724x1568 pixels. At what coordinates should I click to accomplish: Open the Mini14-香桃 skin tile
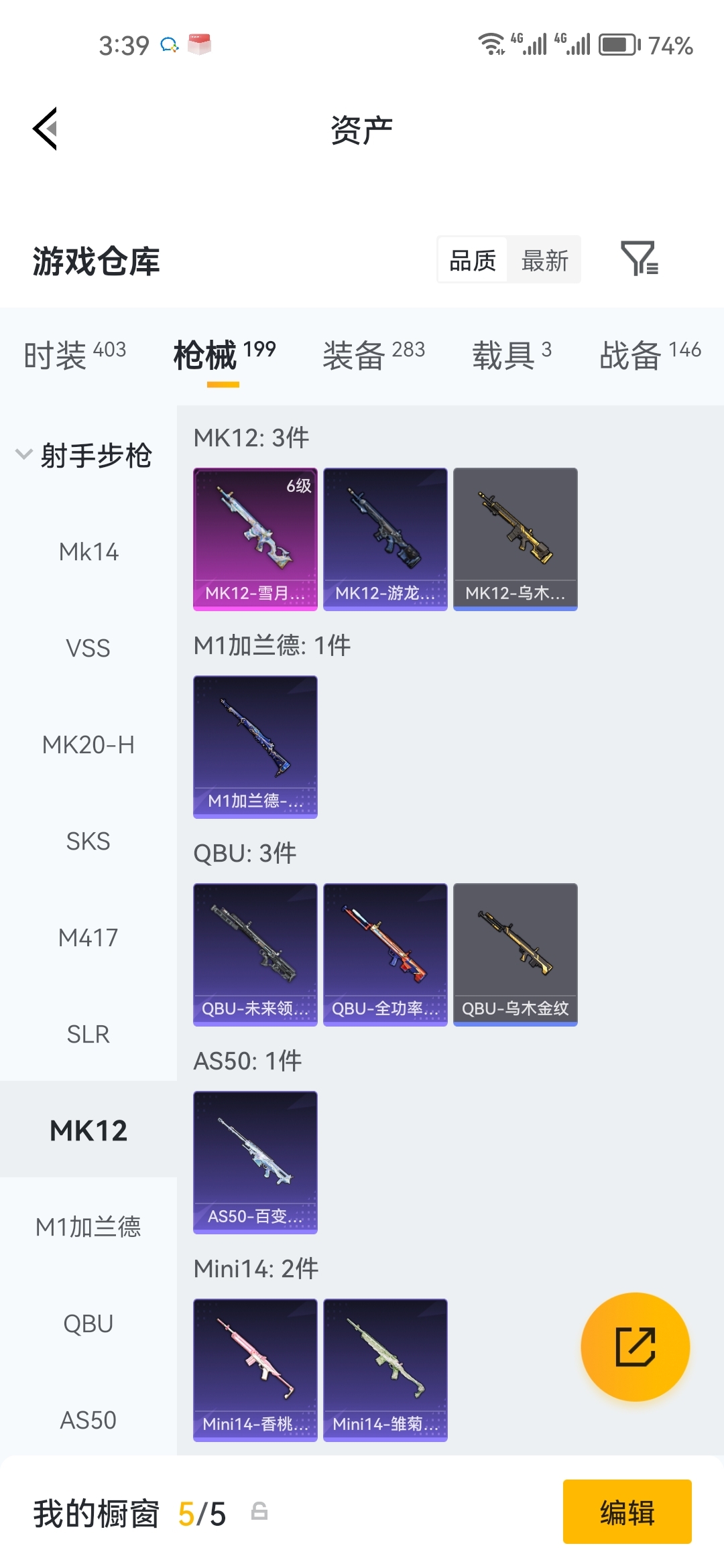pos(255,1370)
